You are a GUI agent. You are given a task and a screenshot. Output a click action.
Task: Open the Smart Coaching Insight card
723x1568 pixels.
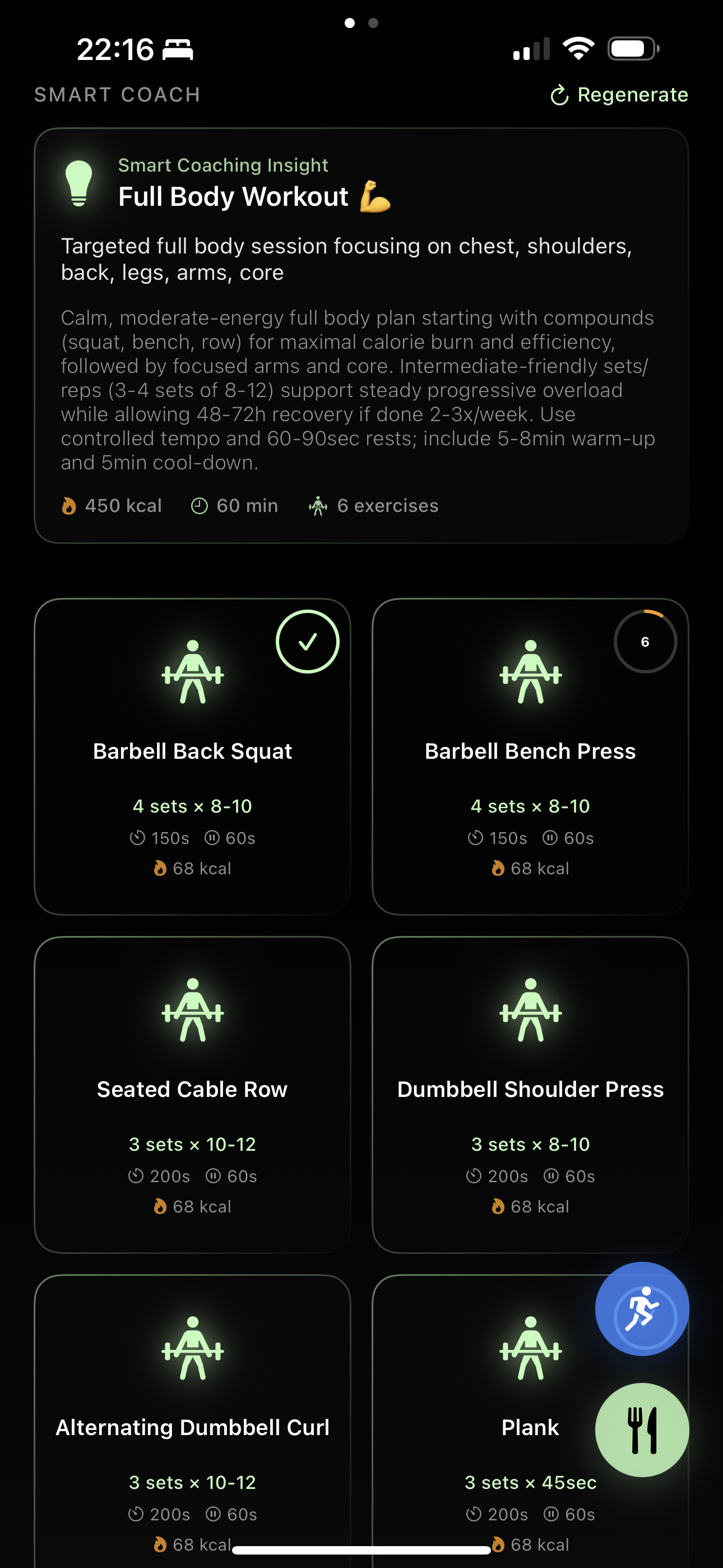click(x=361, y=335)
